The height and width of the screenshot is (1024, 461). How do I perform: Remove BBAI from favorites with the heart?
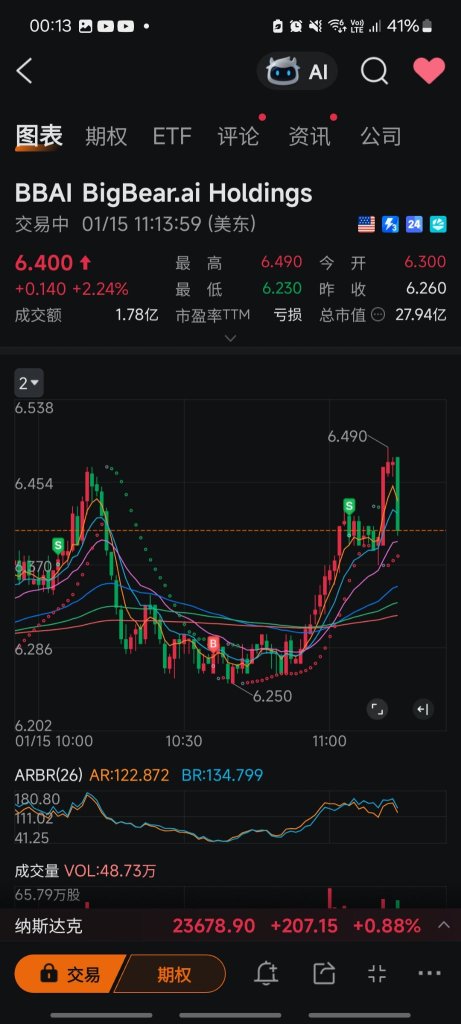(429, 71)
